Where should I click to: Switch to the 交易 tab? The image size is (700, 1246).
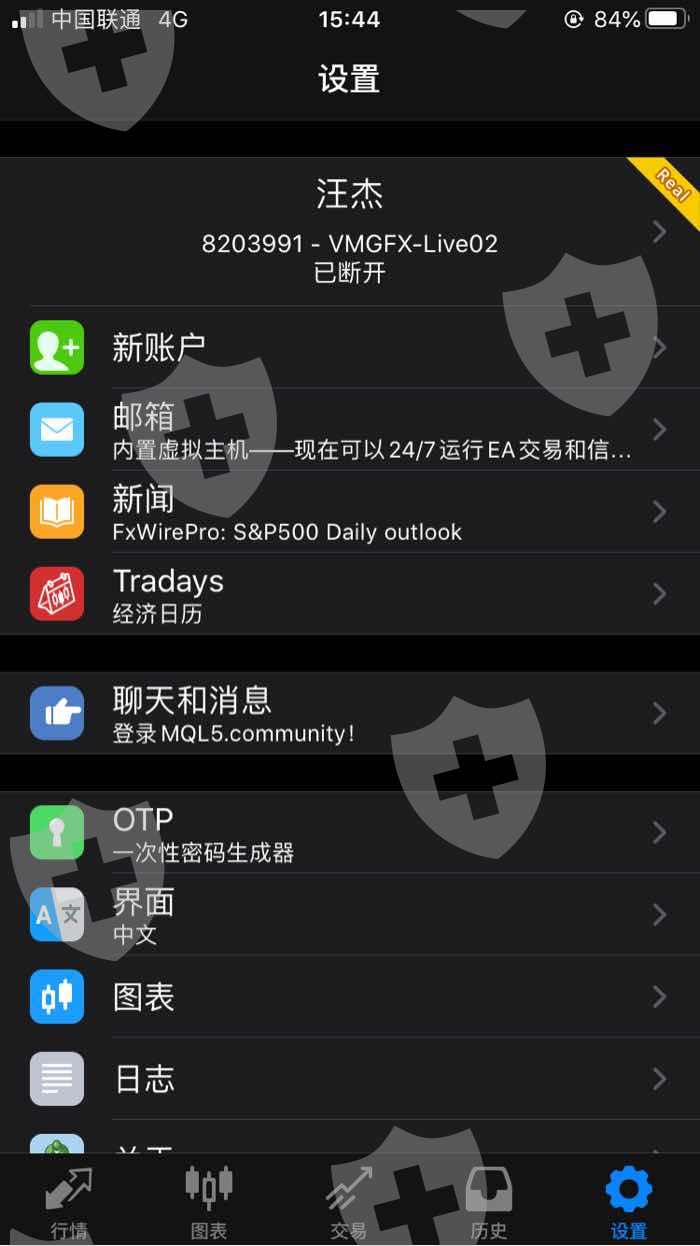349,1202
